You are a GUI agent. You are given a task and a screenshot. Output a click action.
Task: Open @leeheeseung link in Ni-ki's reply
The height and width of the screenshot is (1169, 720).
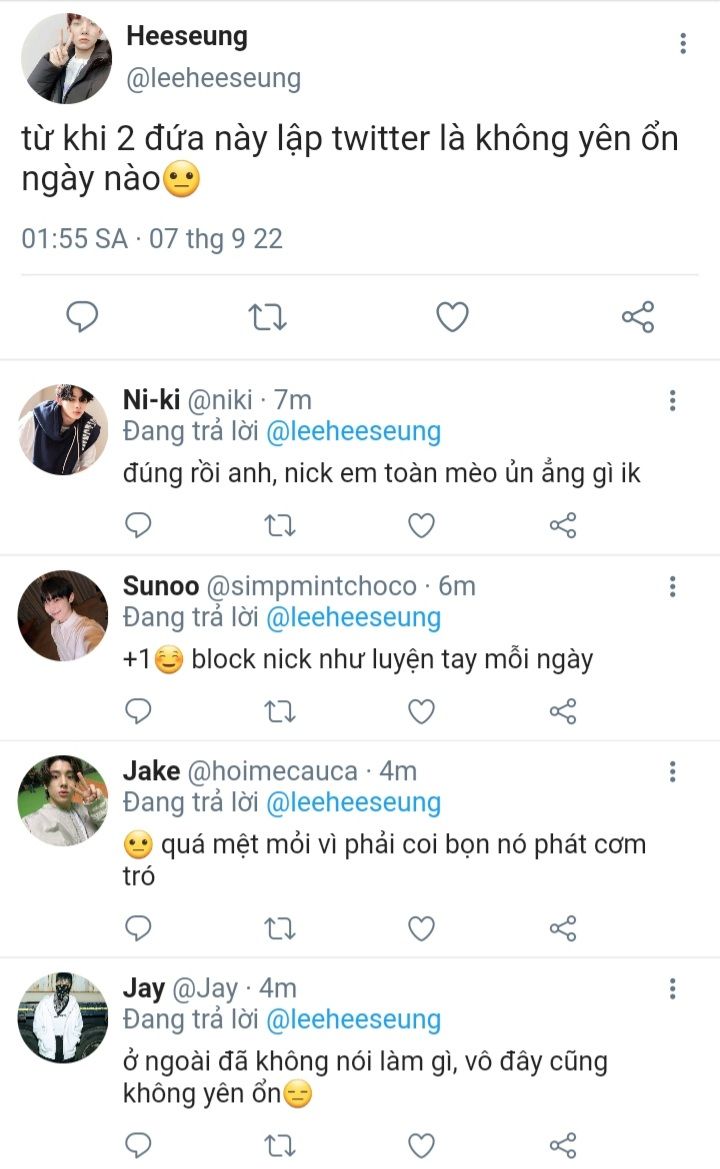352,432
